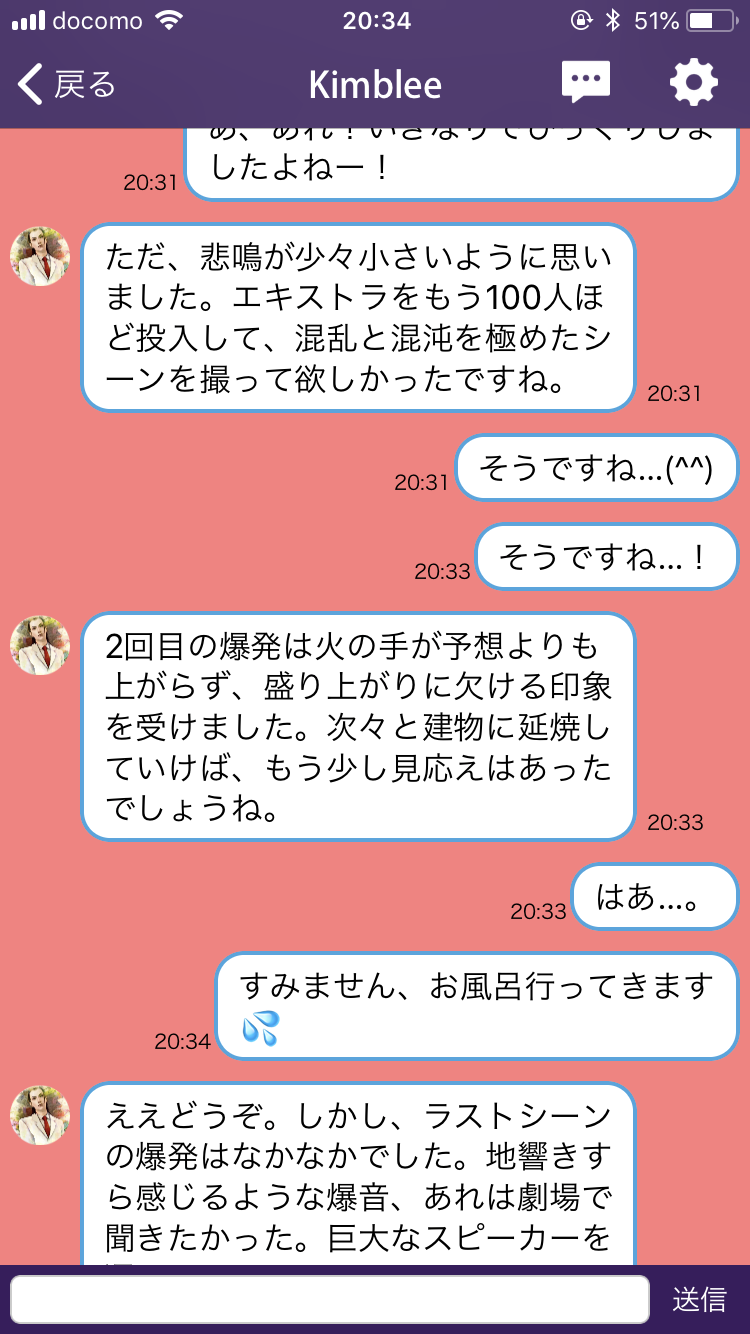Screen dimensions: 750x1334
Task: Open the speech bubble icon in header
Action: coord(586,82)
